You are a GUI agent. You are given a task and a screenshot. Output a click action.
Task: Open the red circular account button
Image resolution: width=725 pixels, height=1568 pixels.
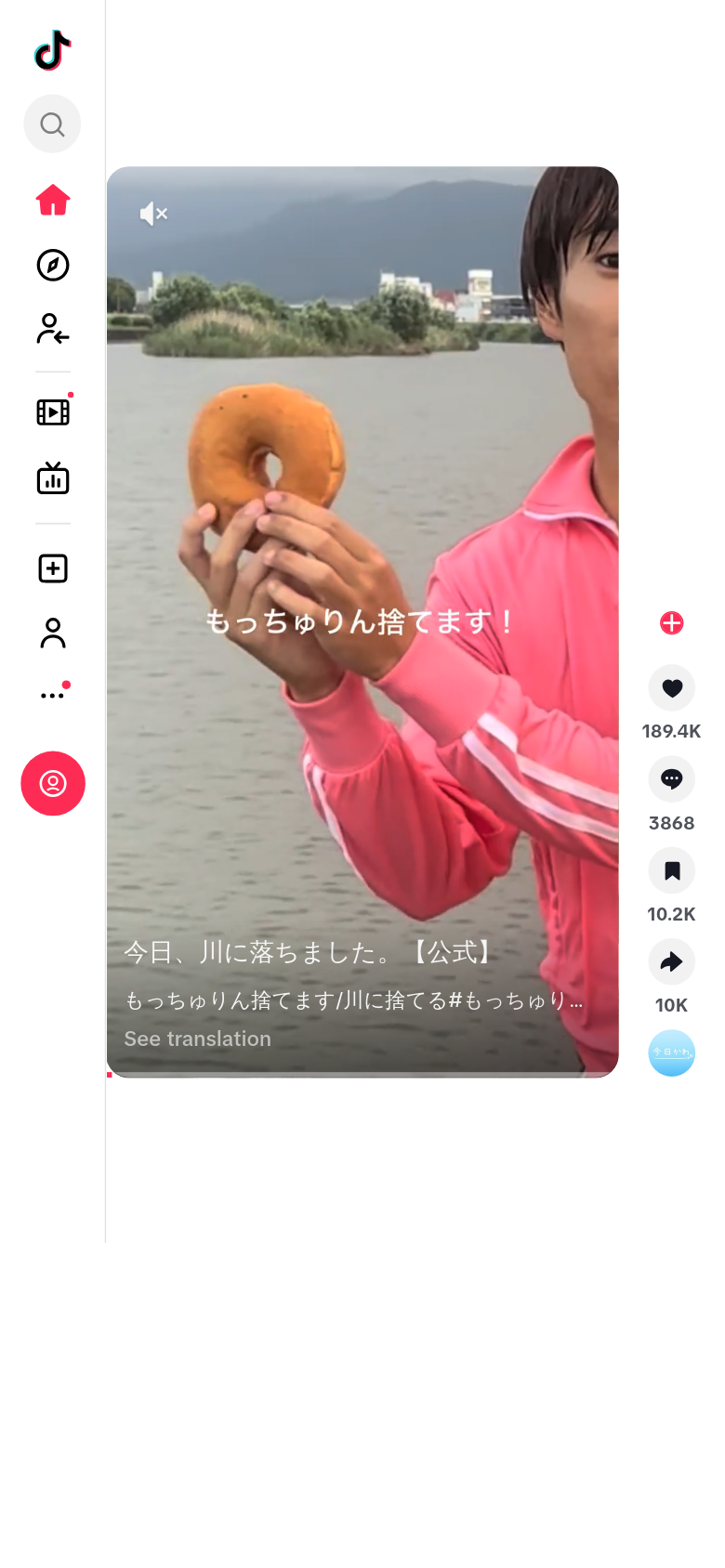click(53, 783)
